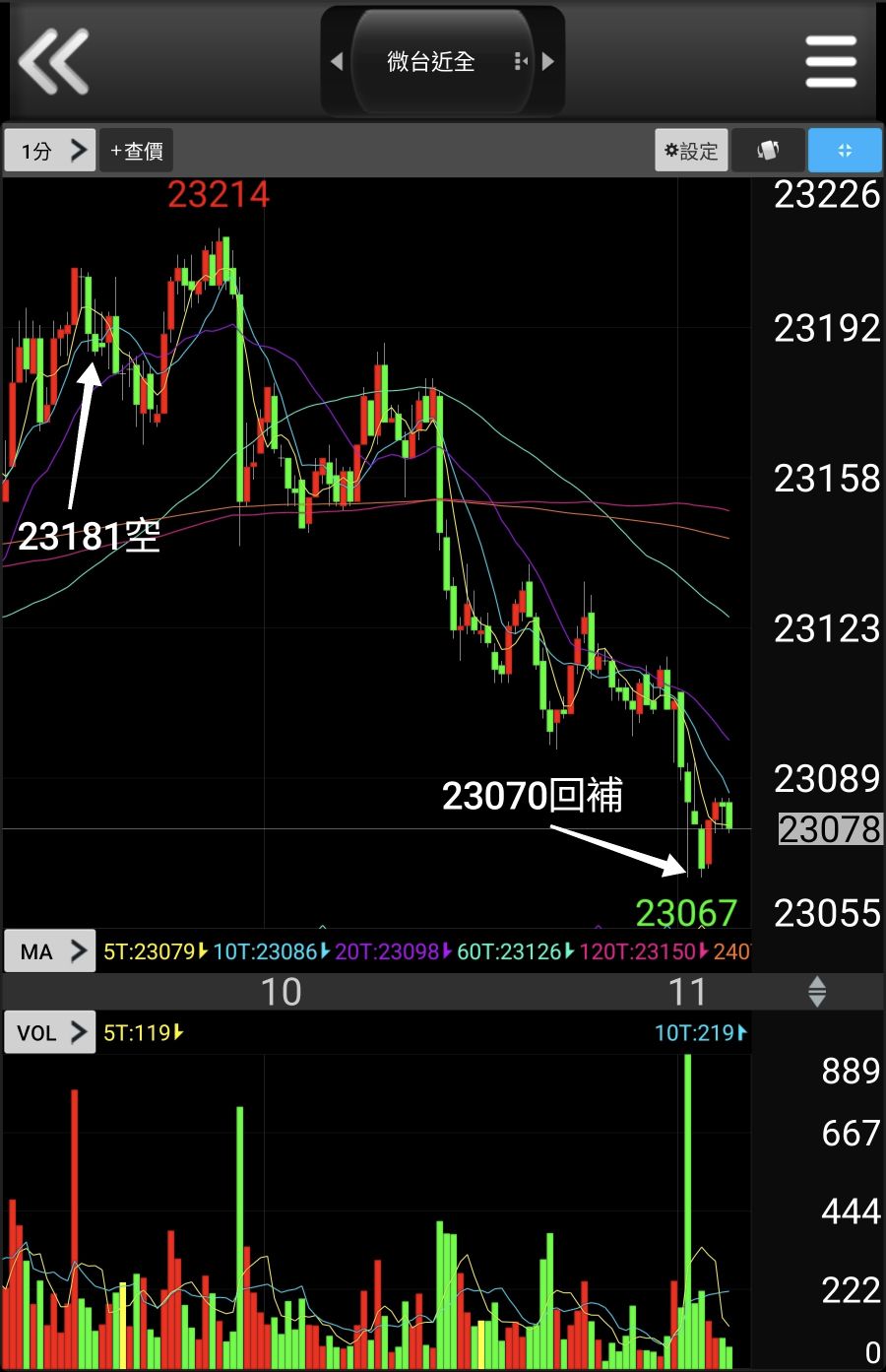Open chart 設定 settings
The image size is (886, 1372).
(691, 151)
